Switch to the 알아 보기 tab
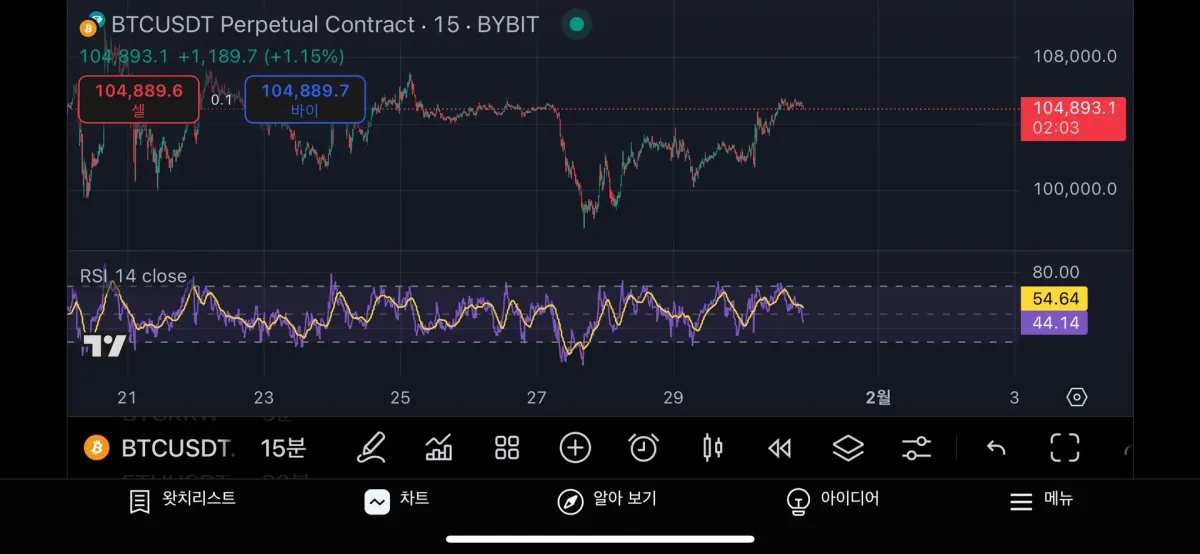The height and width of the screenshot is (554, 1200). (x=607, y=500)
